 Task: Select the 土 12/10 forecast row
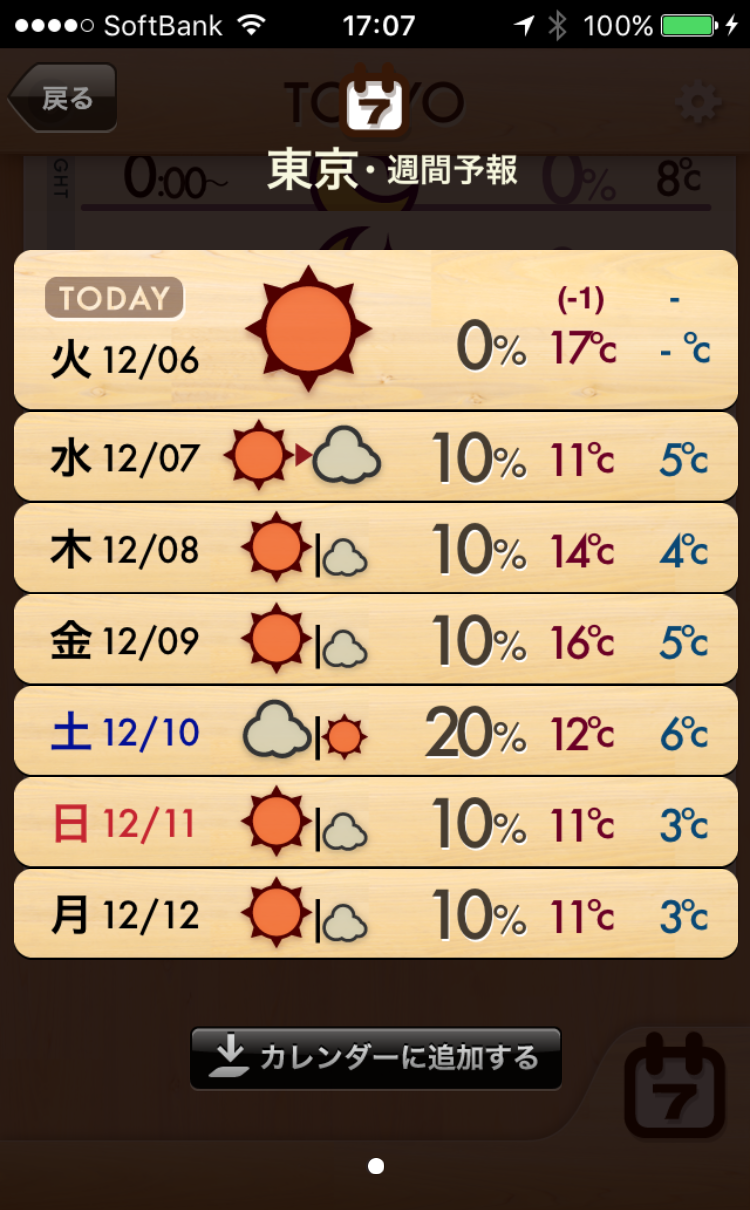tap(375, 731)
